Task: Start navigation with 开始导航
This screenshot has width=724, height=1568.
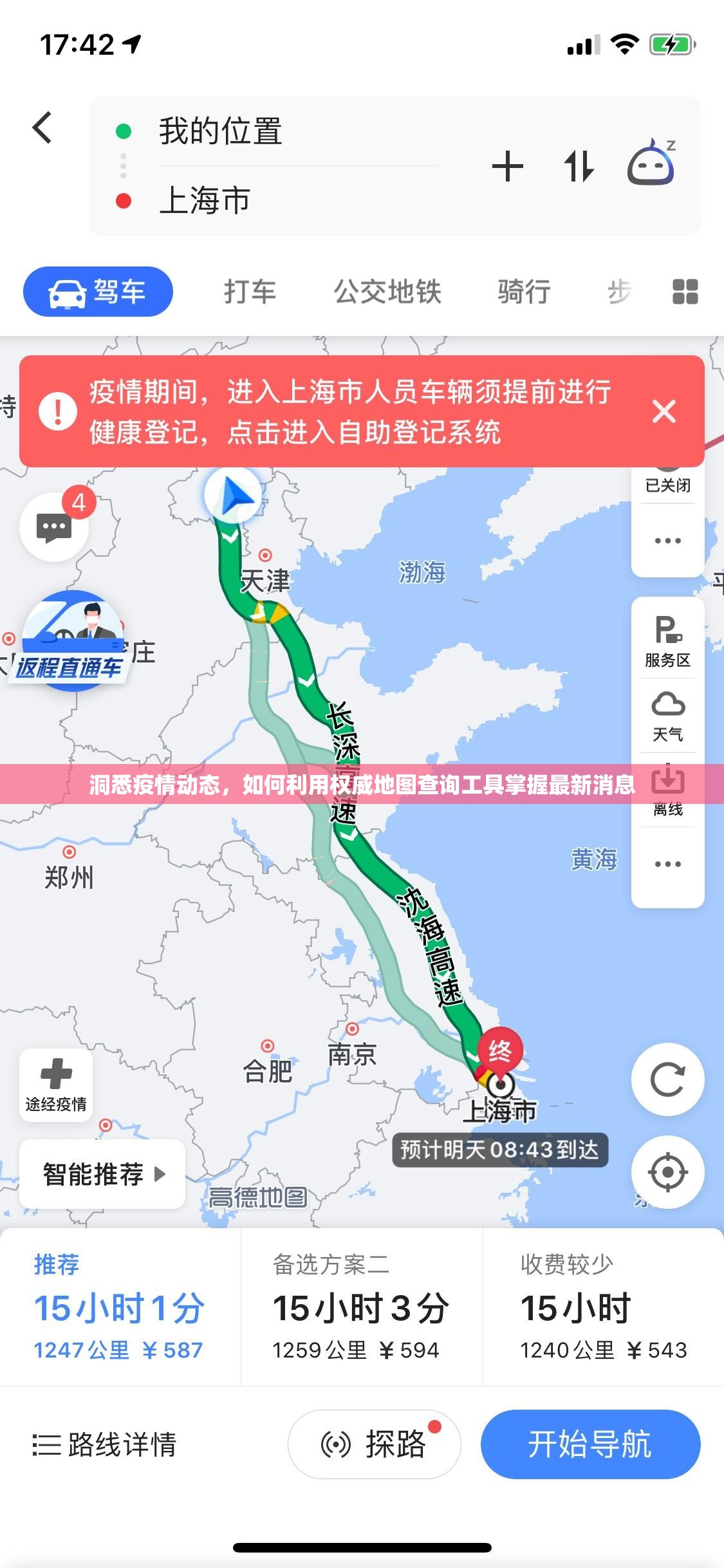Action: pos(589,1444)
